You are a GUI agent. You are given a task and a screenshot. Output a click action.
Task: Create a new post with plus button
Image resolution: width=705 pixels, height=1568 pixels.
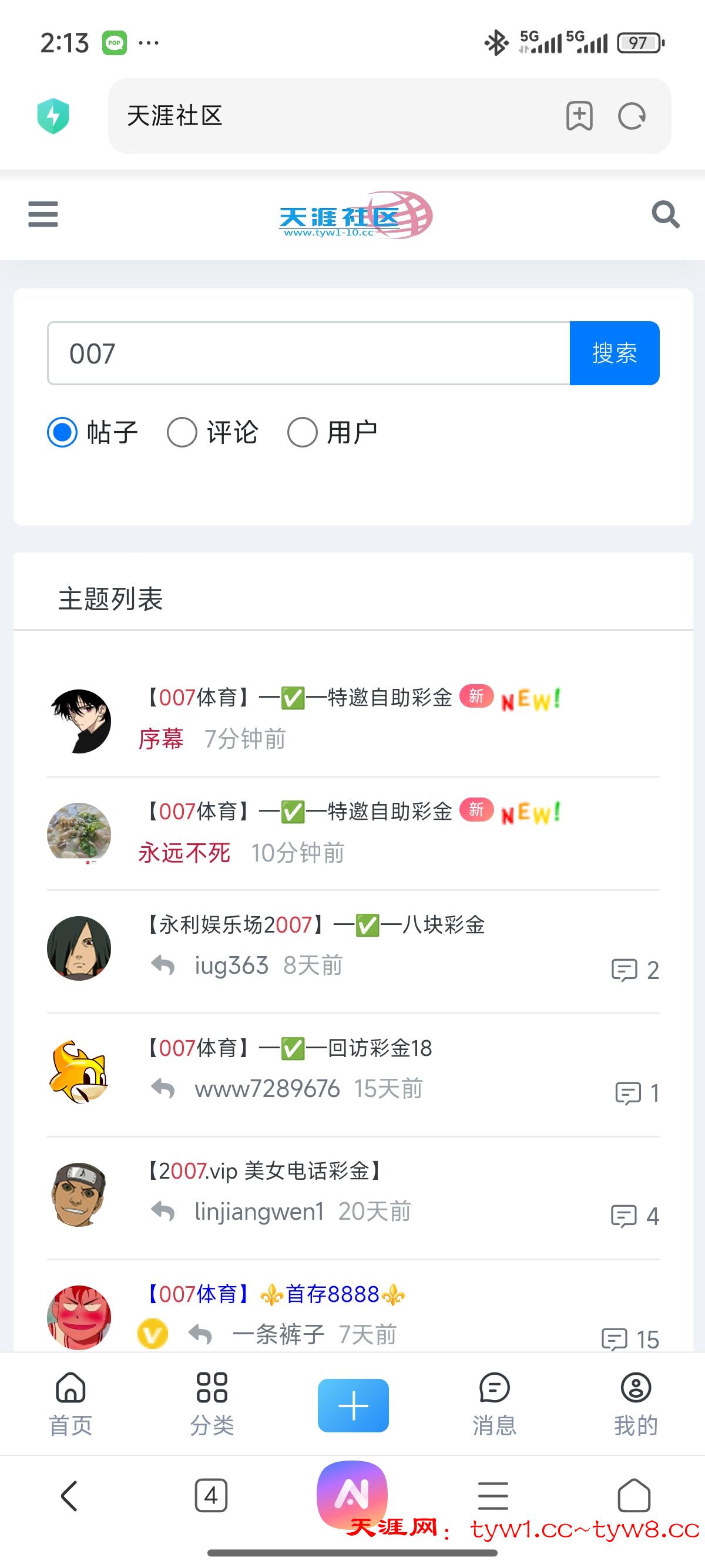click(353, 1405)
